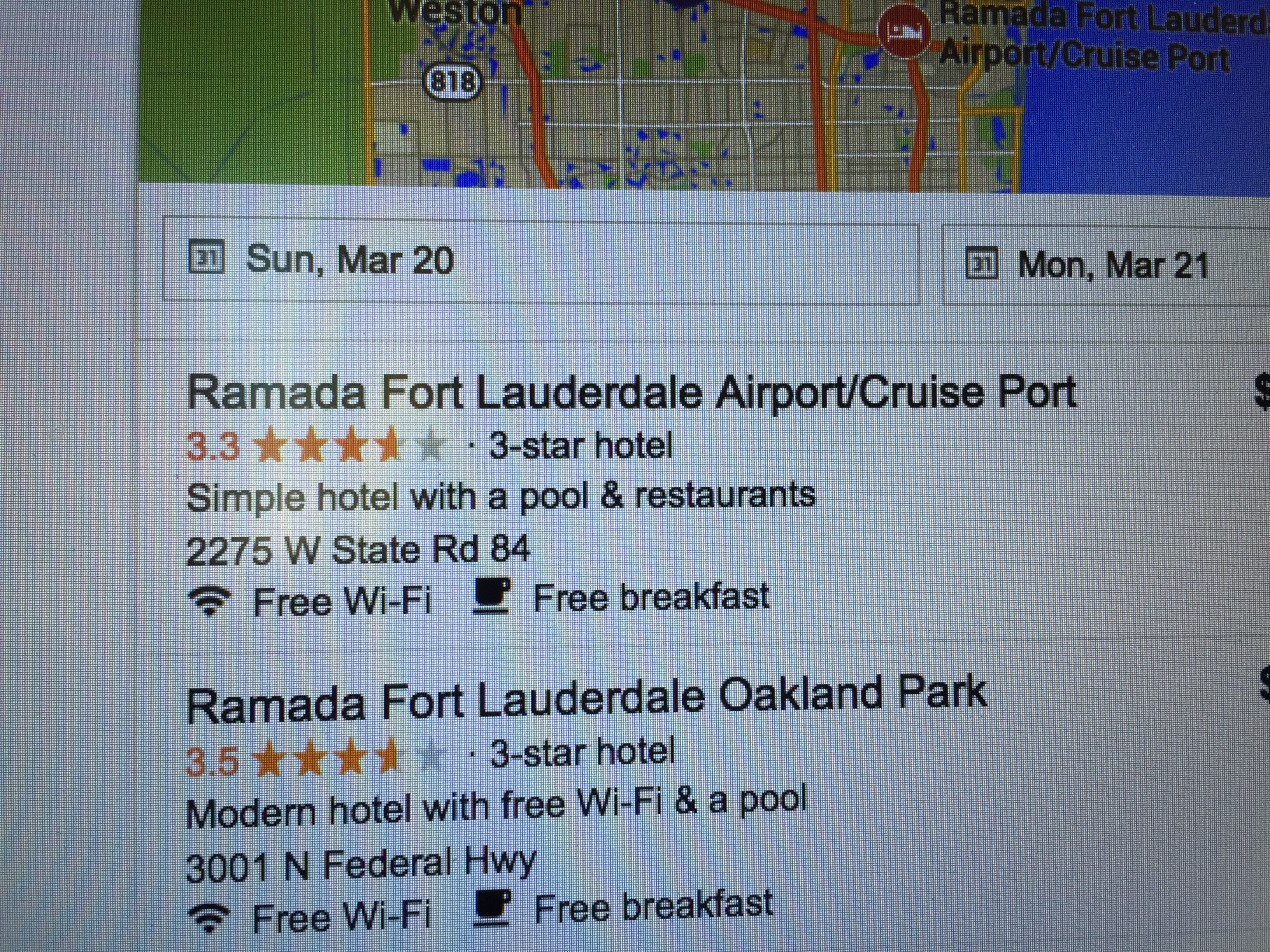The image size is (1270, 952).
Task: Open Ramada Fort Lauderdale Airport/Cruise Port listing
Action: [x=631, y=392]
